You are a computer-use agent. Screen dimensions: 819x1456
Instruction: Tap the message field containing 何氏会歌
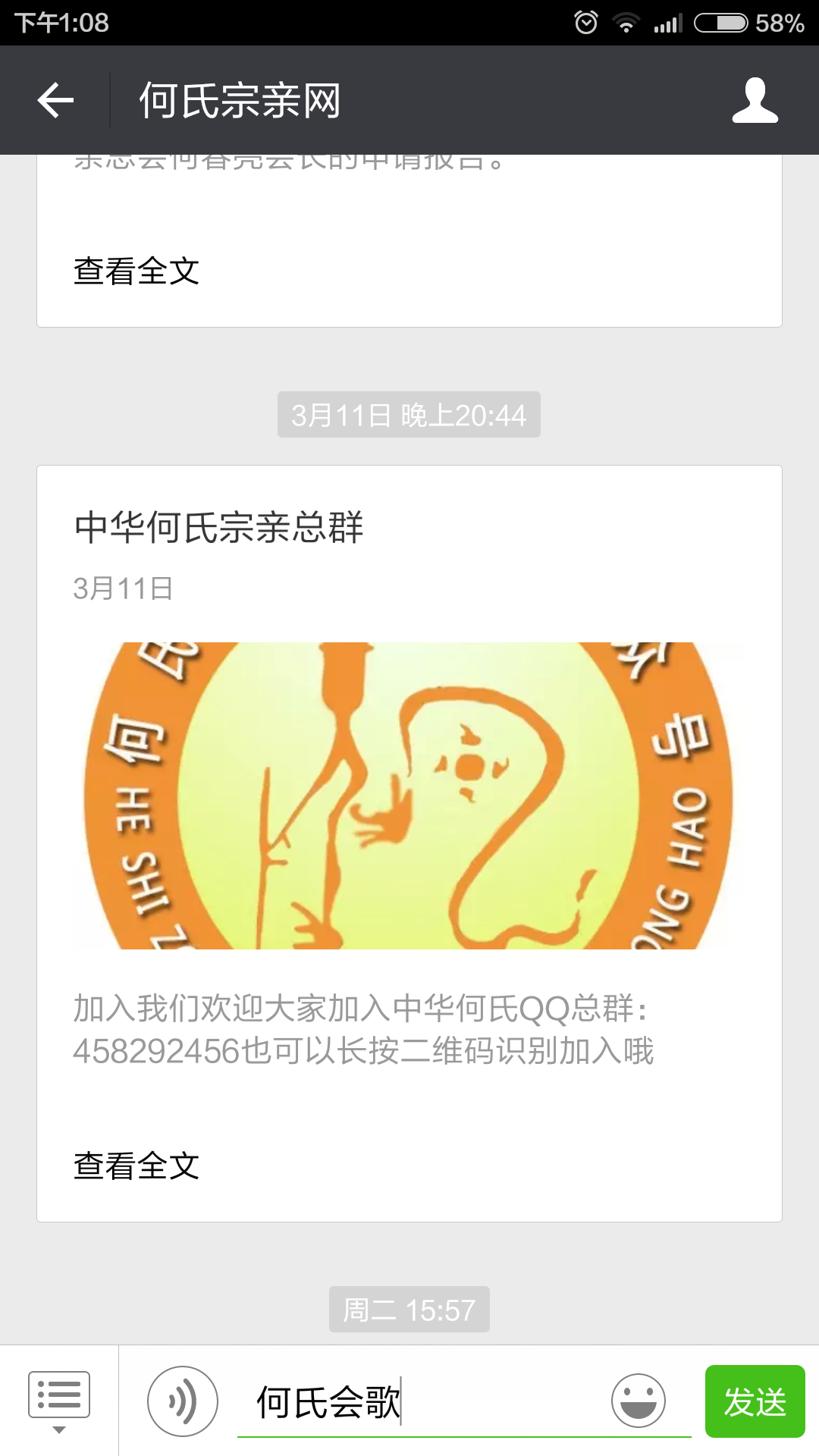pyautogui.click(x=425, y=1401)
